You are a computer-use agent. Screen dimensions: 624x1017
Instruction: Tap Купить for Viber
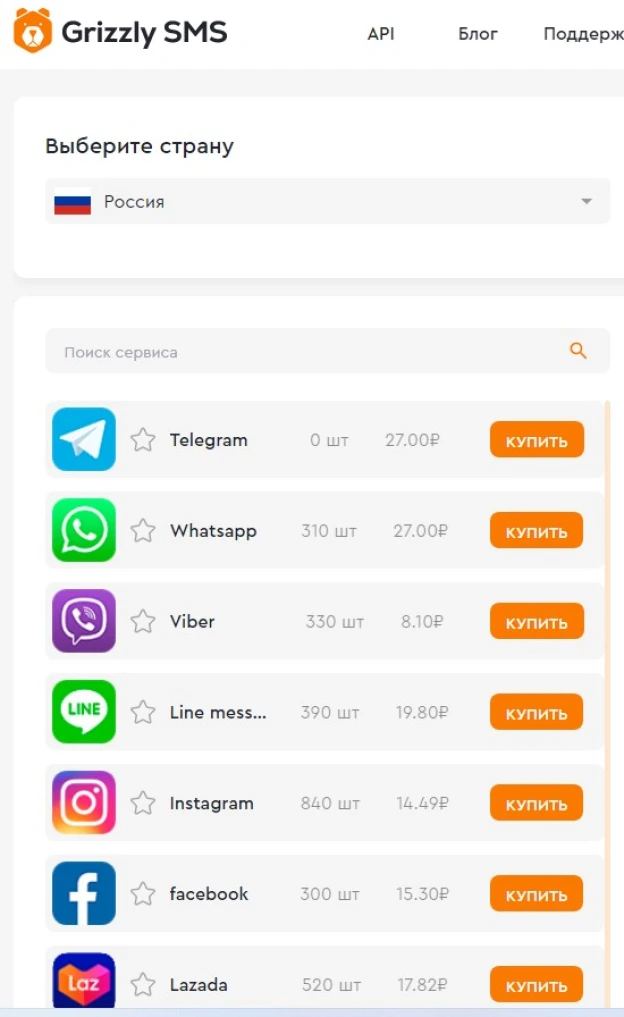[536, 621]
